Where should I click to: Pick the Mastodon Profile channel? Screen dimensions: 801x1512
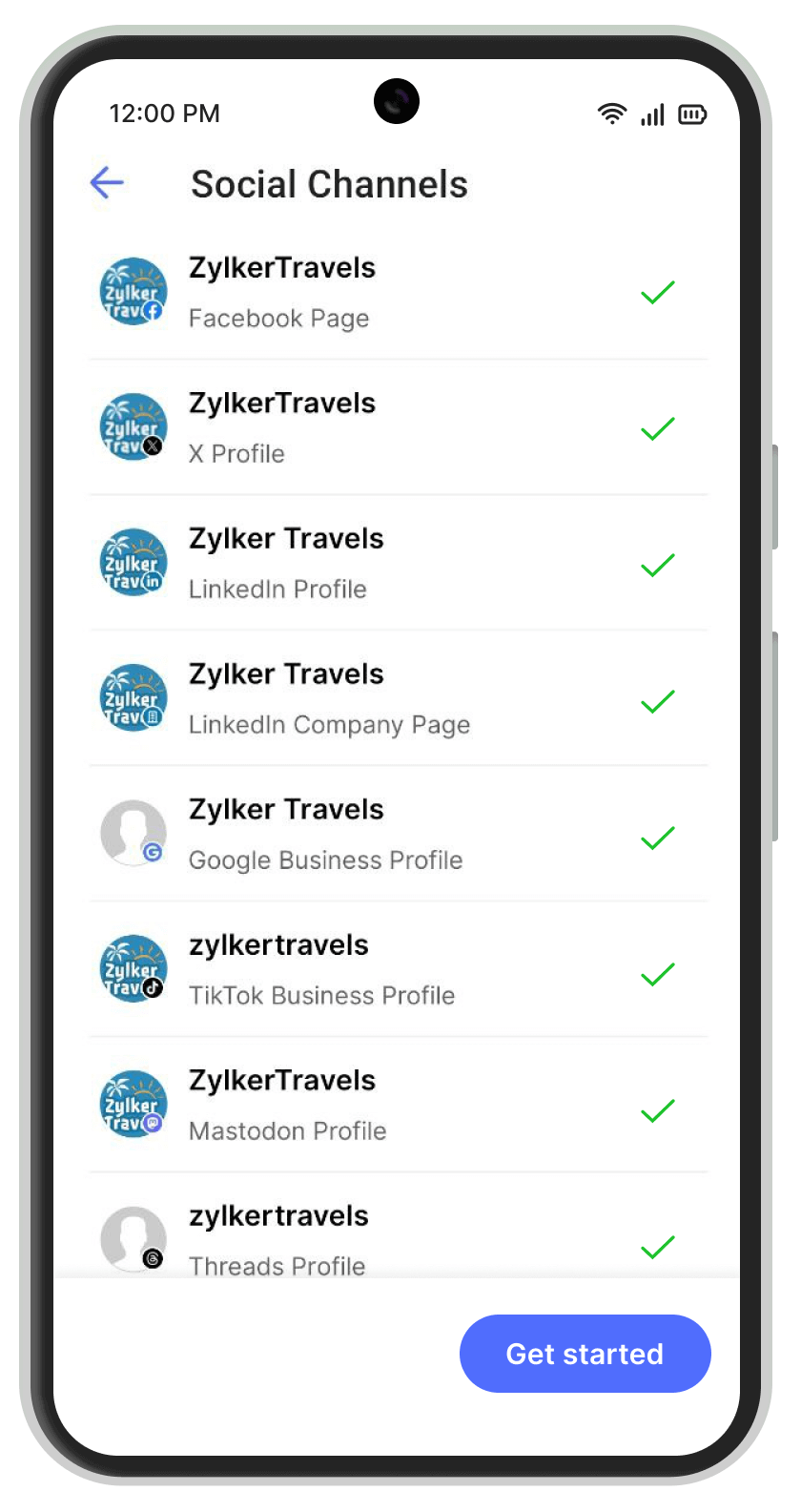(x=398, y=1105)
